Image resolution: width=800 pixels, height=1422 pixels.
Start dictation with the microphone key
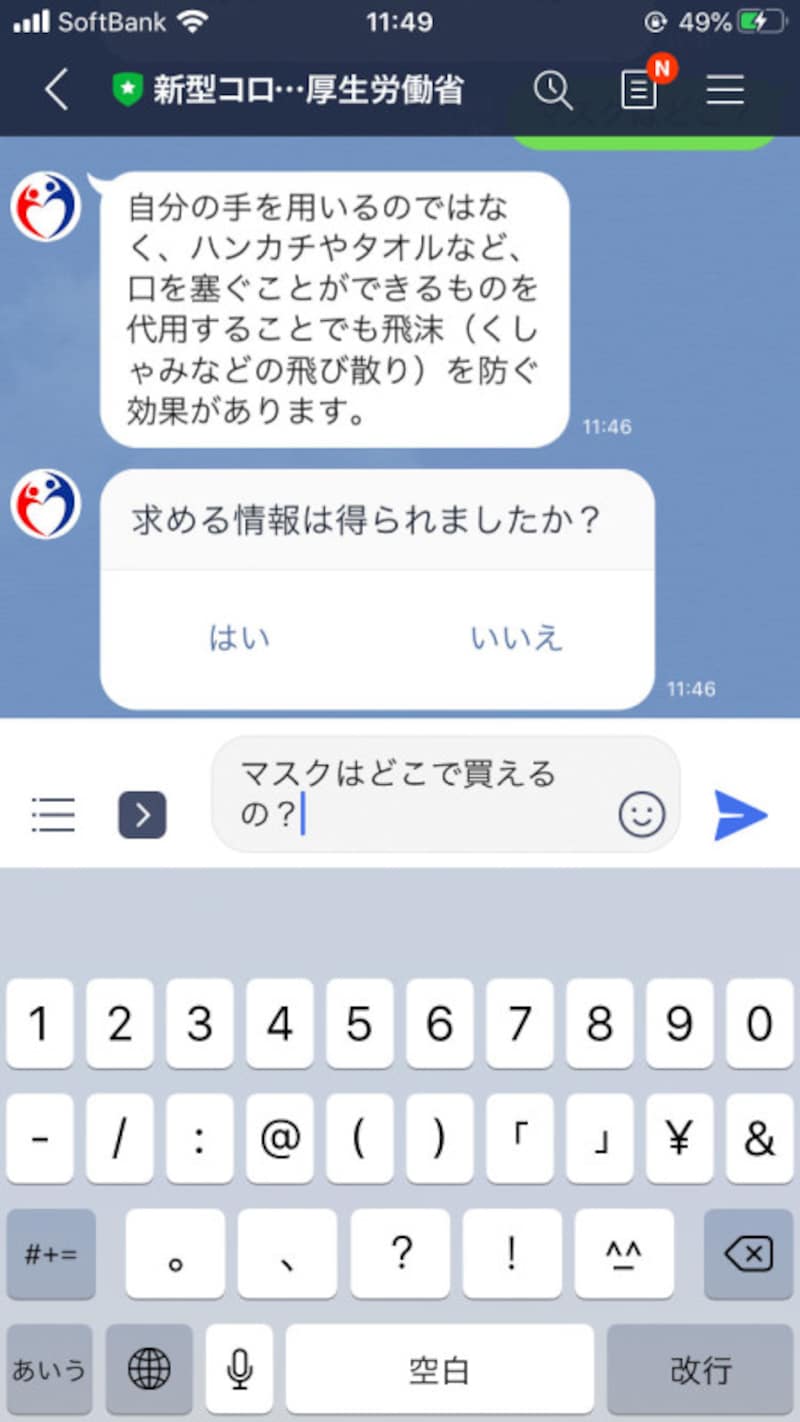(x=239, y=1369)
